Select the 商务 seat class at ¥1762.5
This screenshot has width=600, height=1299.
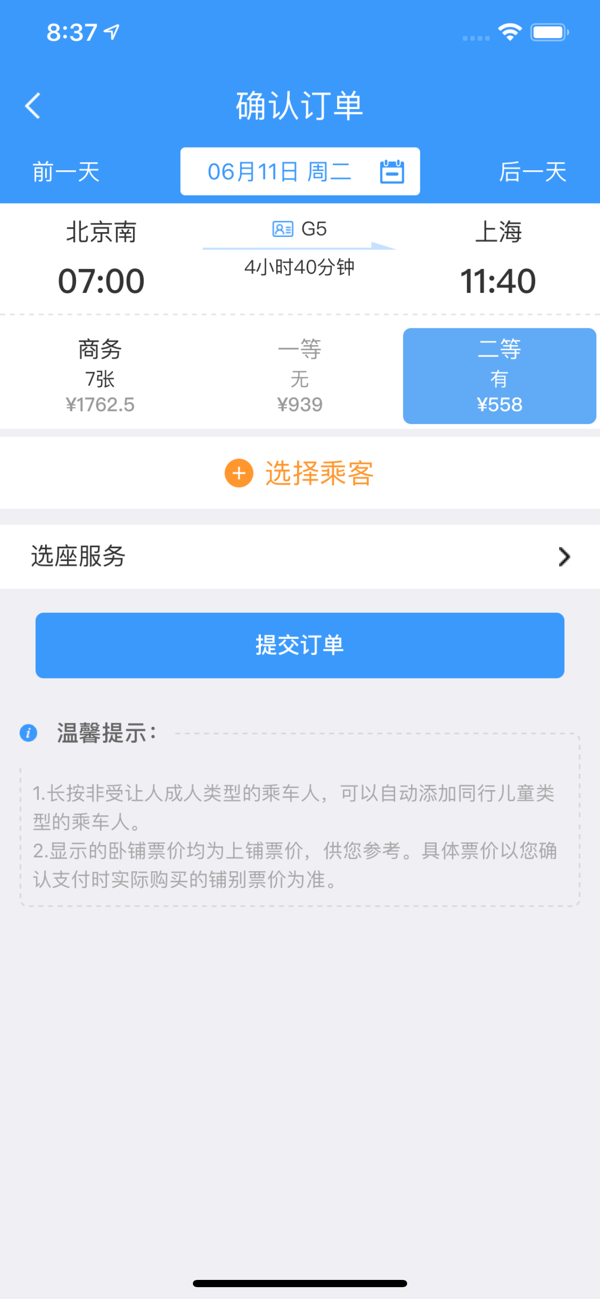click(99, 376)
